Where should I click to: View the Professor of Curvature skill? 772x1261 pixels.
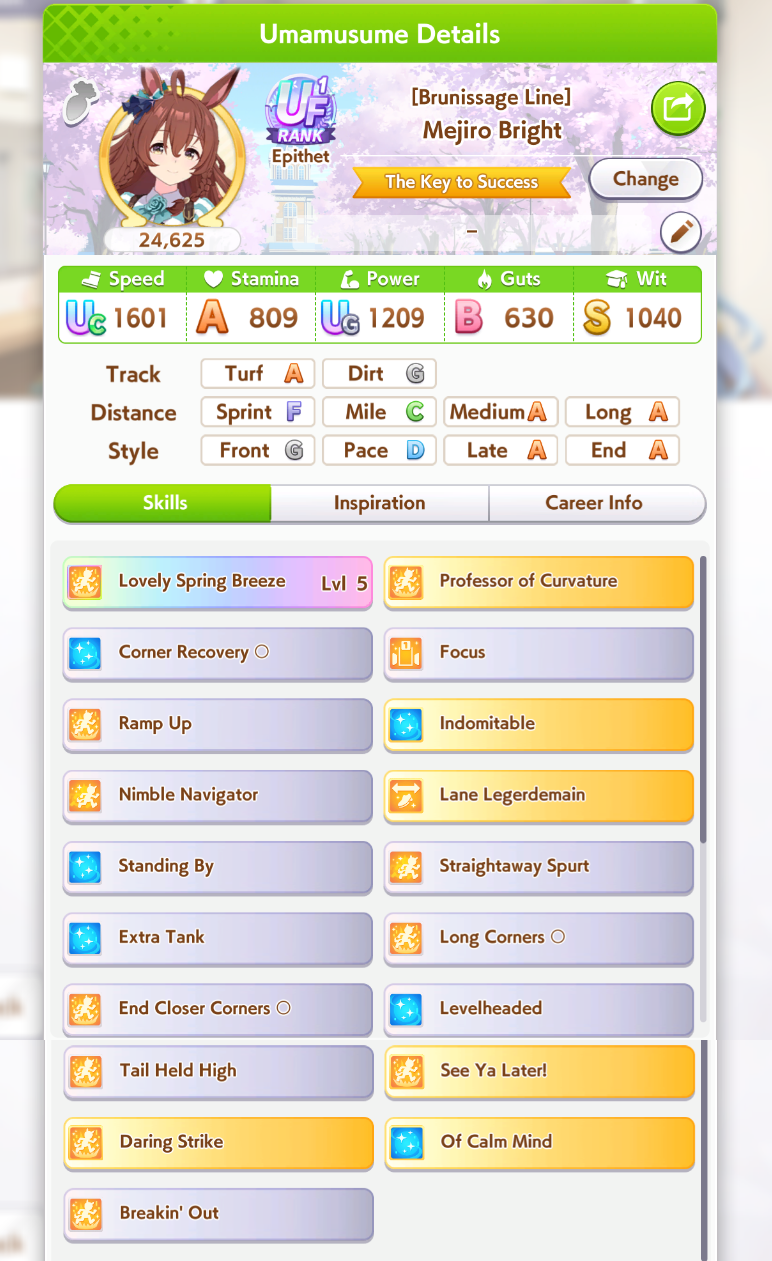539,582
